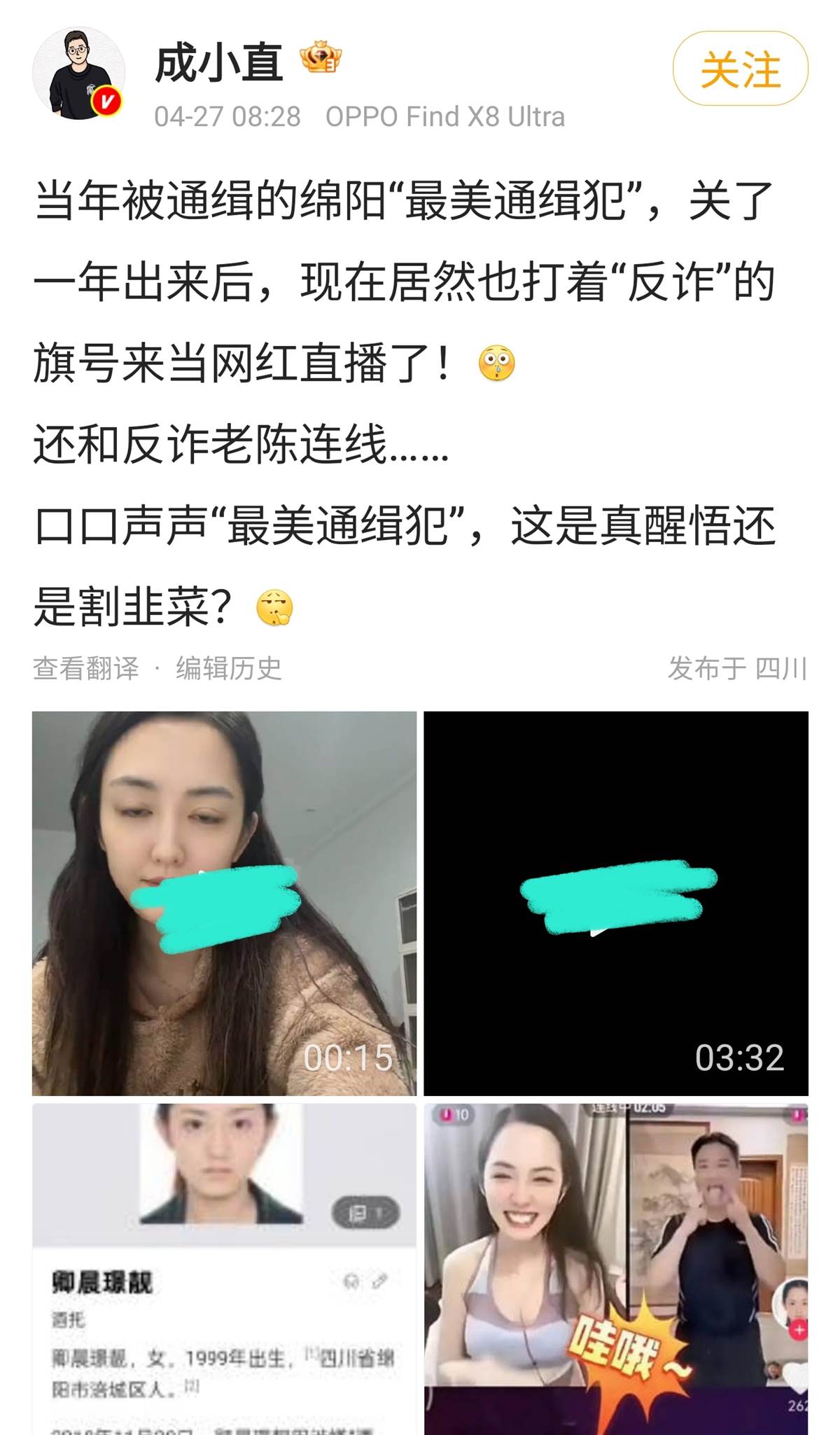The height and width of the screenshot is (1435, 840).
Task: Tap 查看翻译 to translate the post
Action: click(x=85, y=668)
